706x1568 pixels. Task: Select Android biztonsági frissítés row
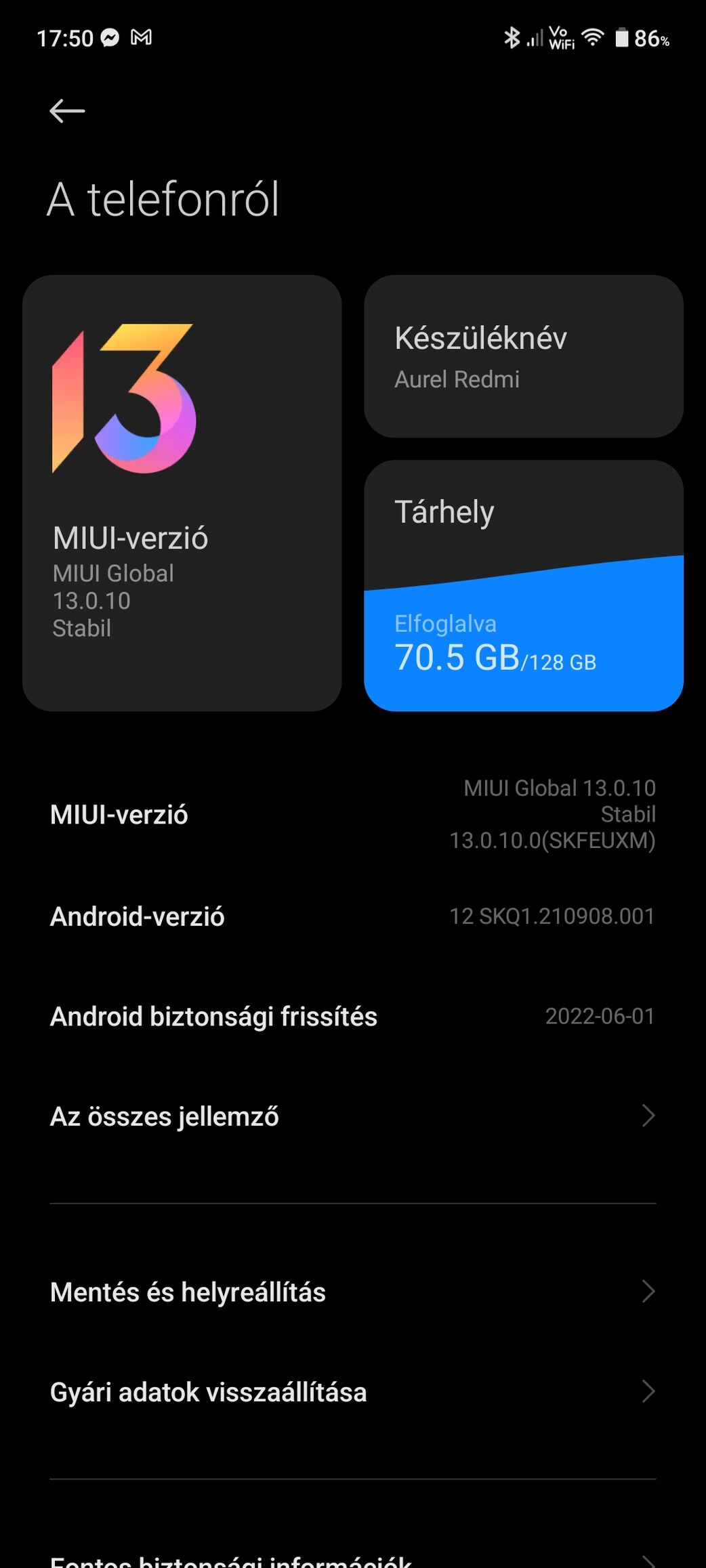click(x=353, y=1016)
